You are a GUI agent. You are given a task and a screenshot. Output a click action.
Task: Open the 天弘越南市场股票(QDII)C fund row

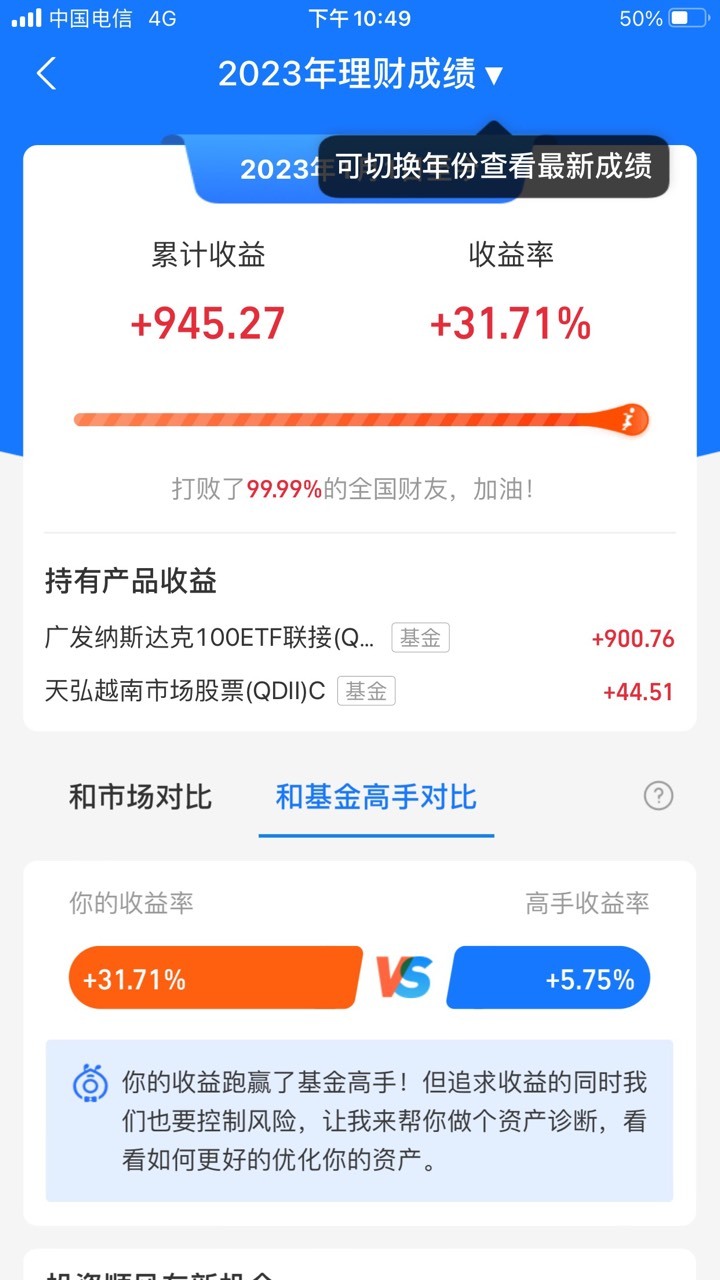[360, 691]
